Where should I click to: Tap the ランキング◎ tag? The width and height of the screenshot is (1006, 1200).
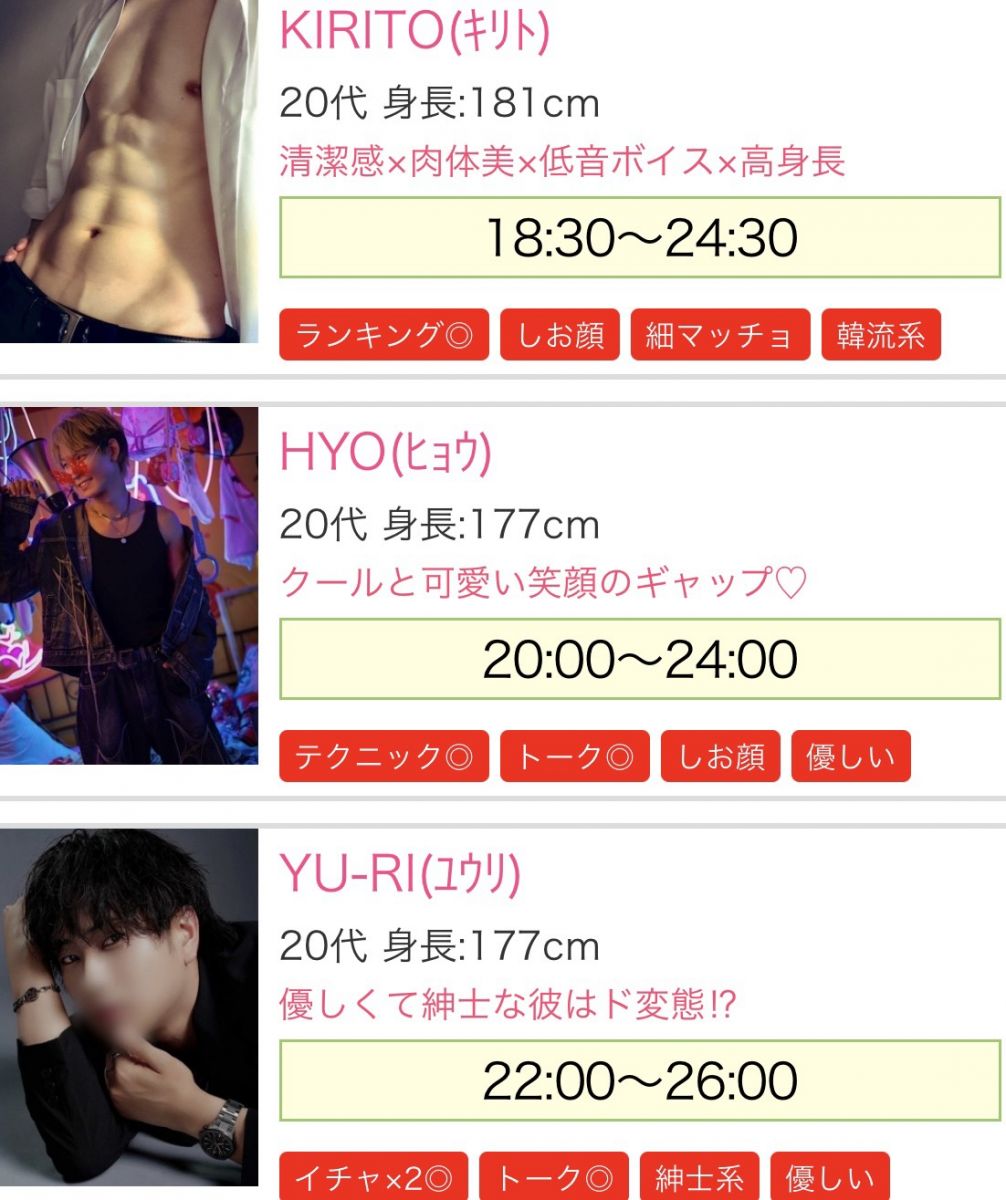(x=384, y=335)
